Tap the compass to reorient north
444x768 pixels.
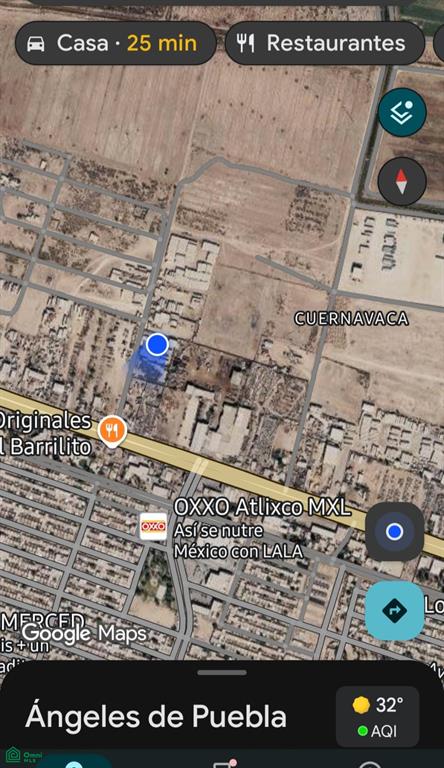click(402, 182)
